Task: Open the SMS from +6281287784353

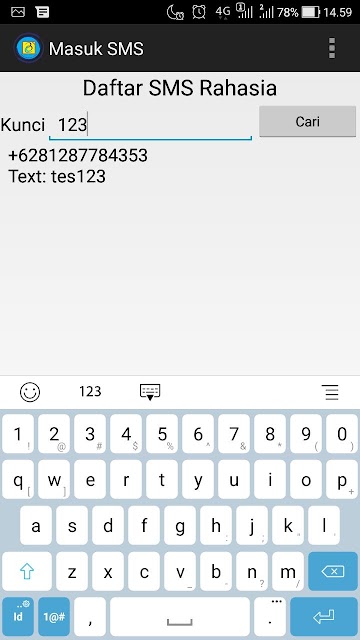Action: coord(78,166)
